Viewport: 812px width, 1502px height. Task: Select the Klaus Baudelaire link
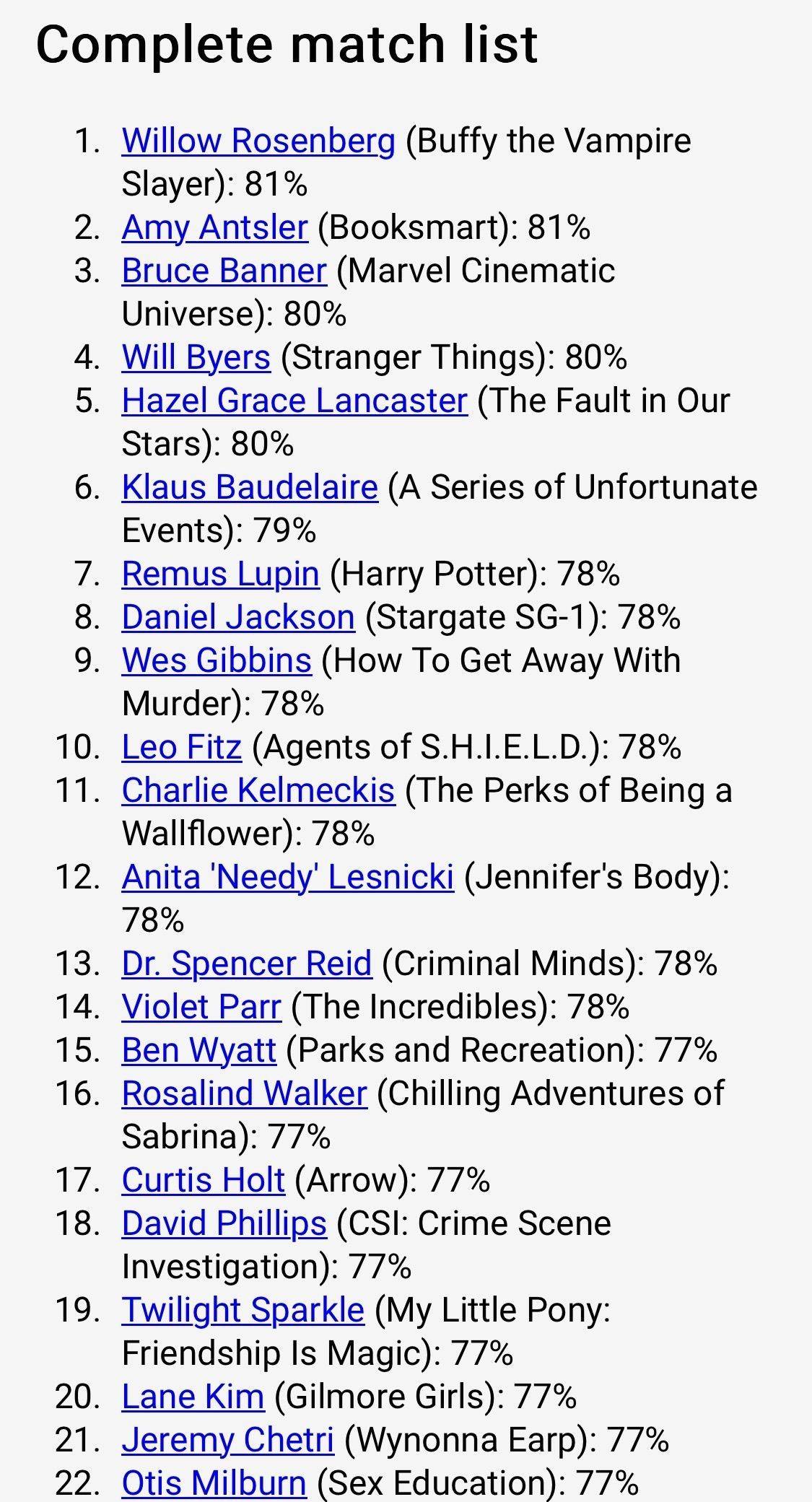tap(250, 487)
